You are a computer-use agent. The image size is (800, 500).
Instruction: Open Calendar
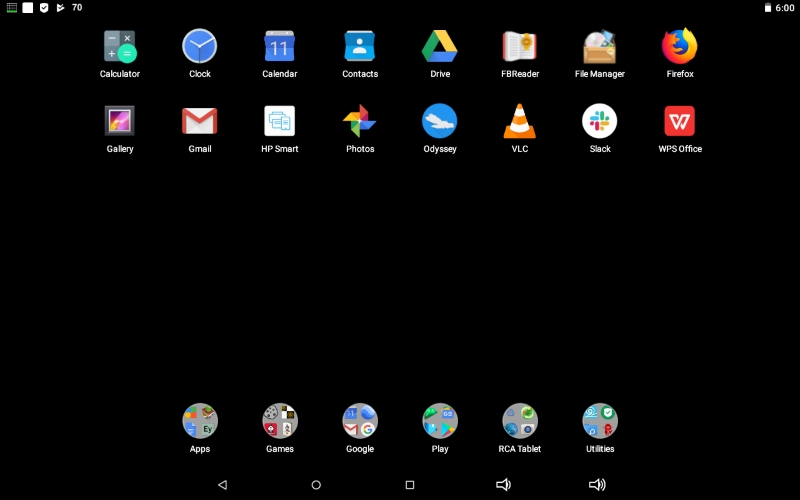point(280,47)
